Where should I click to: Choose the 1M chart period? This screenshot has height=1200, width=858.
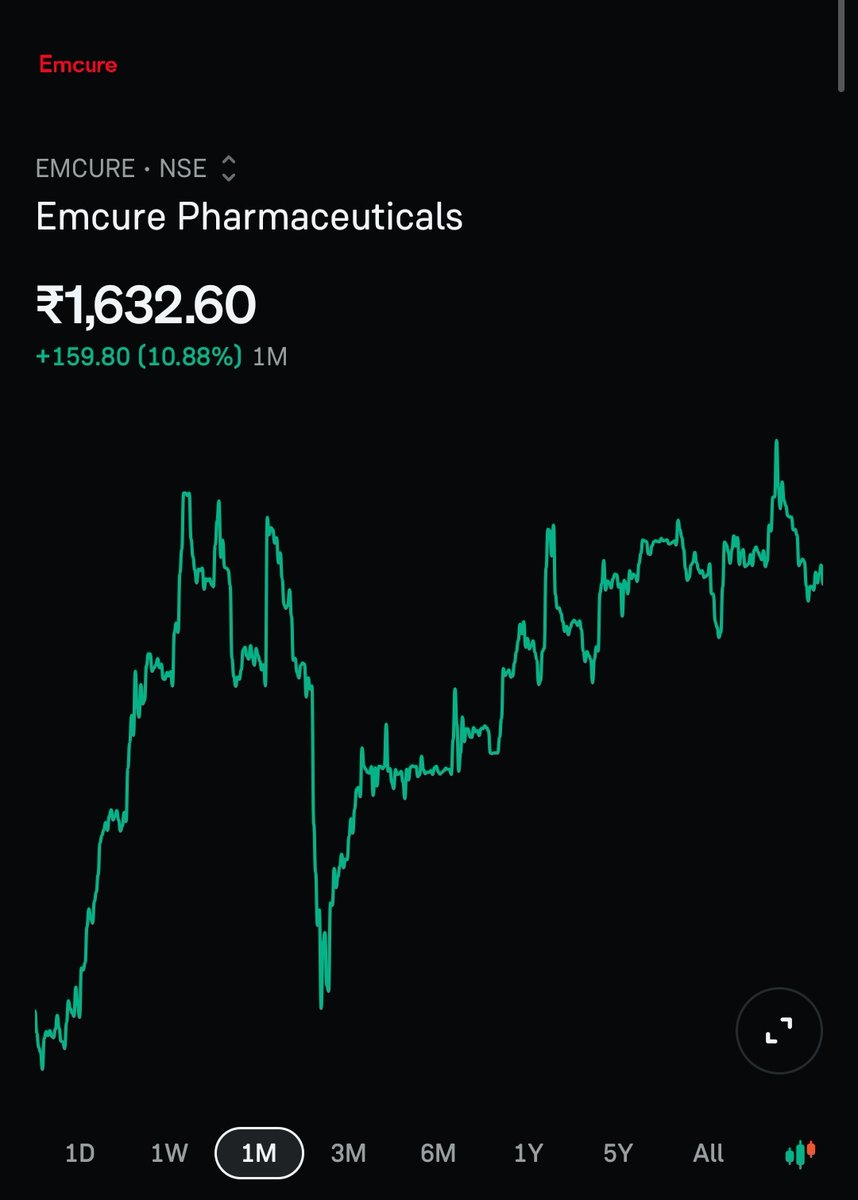pyautogui.click(x=258, y=1153)
